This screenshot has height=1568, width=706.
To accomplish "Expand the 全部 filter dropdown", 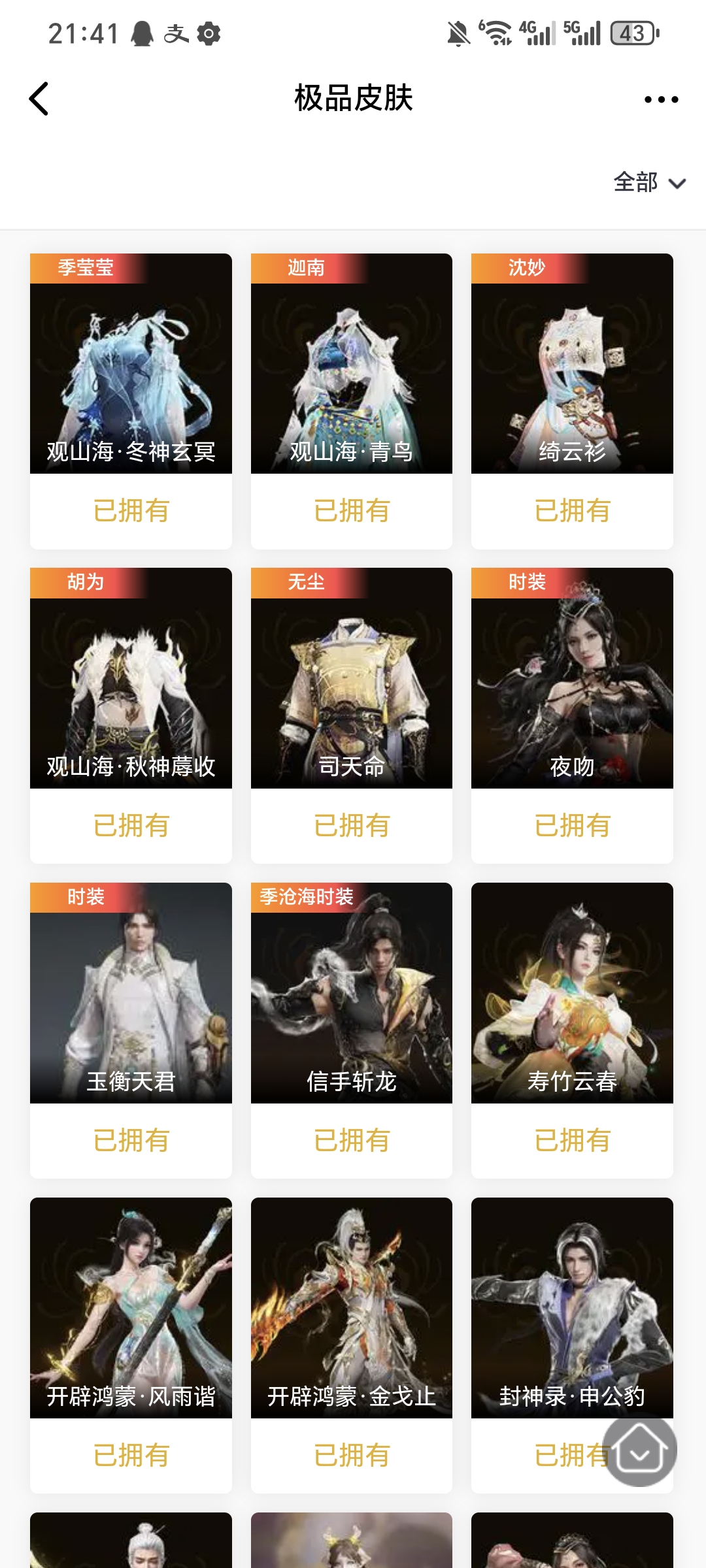I will pyautogui.click(x=649, y=182).
